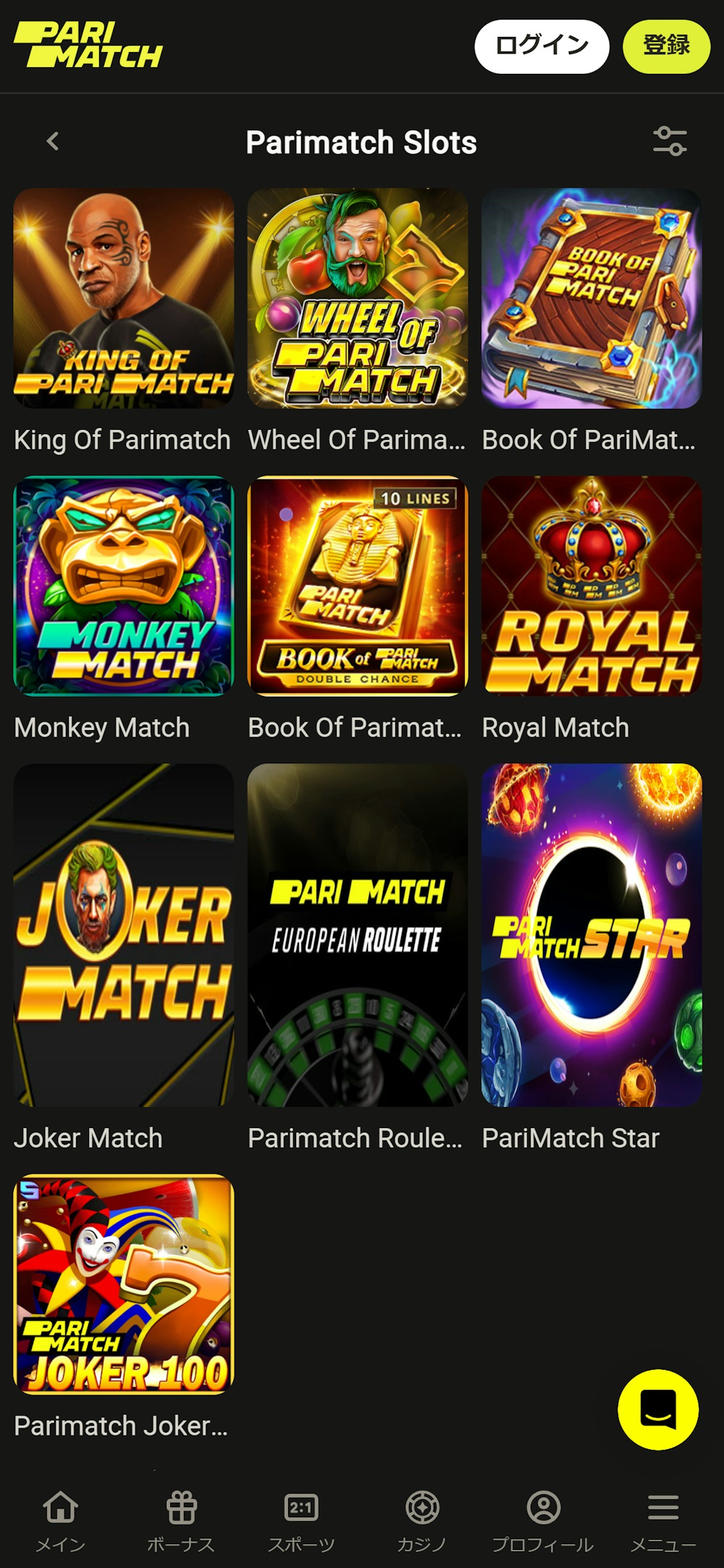Launch Parimatch European Roulette

[x=358, y=935]
